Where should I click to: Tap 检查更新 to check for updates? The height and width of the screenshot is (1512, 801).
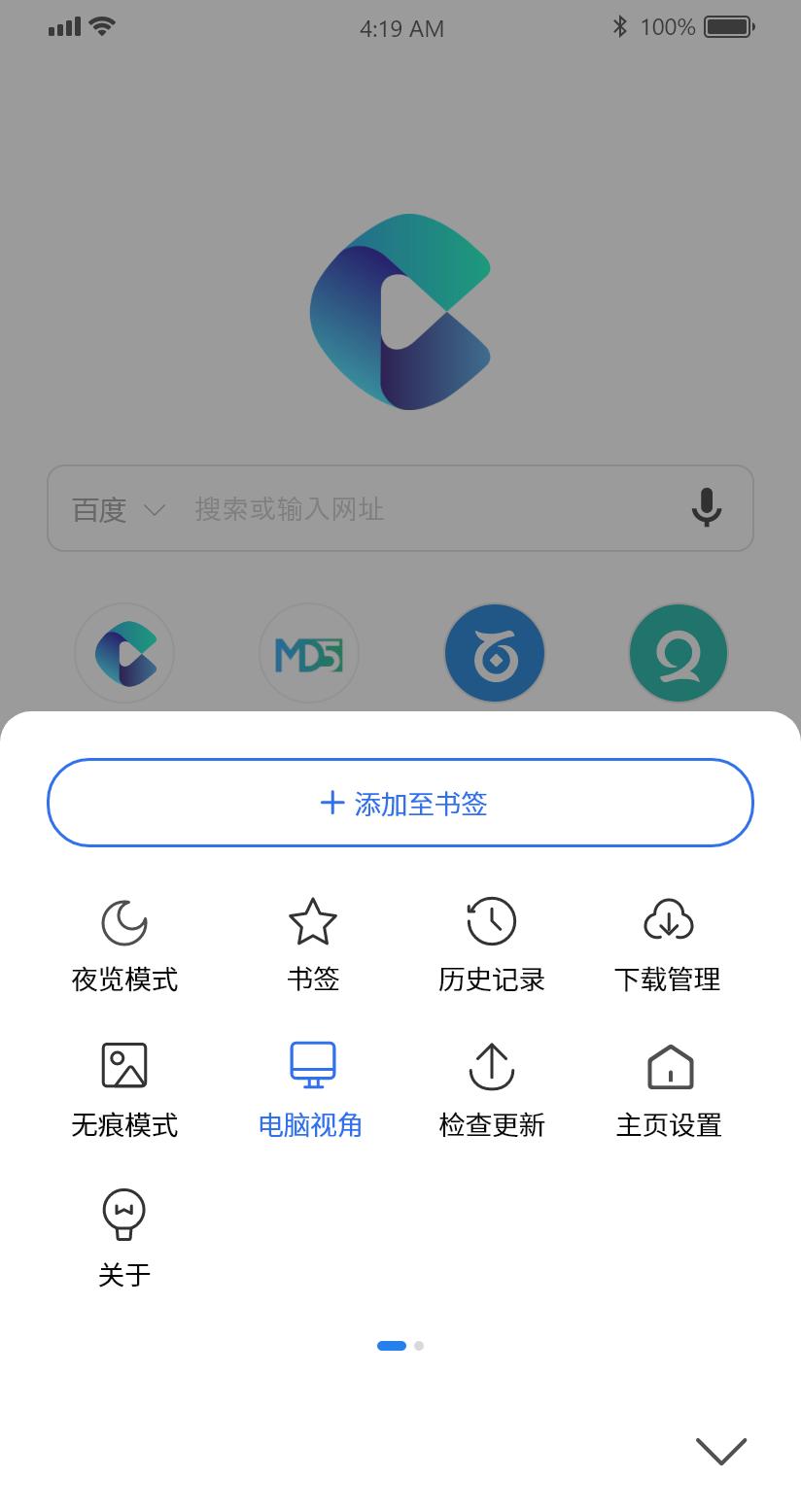(491, 1088)
